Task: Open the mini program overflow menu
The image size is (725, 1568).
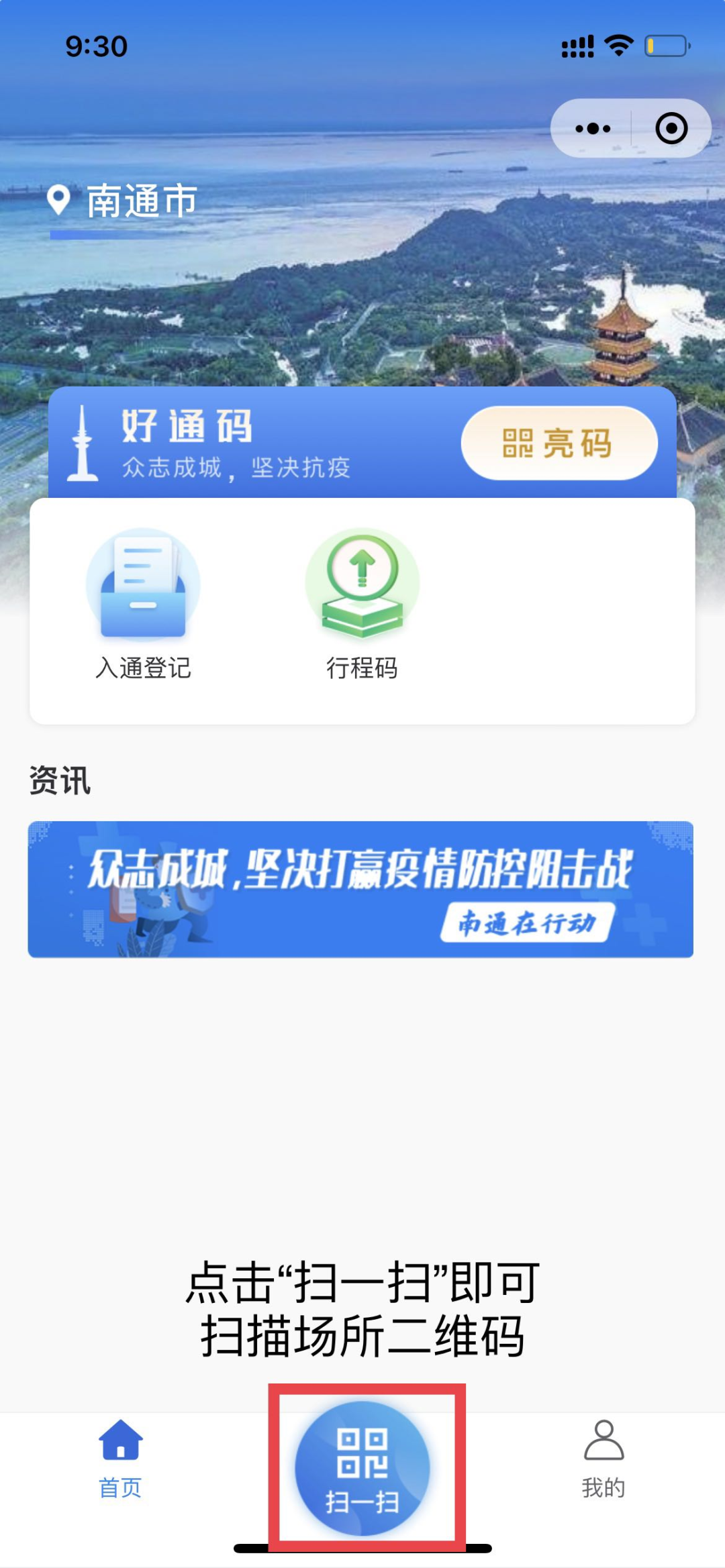Action: click(593, 128)
